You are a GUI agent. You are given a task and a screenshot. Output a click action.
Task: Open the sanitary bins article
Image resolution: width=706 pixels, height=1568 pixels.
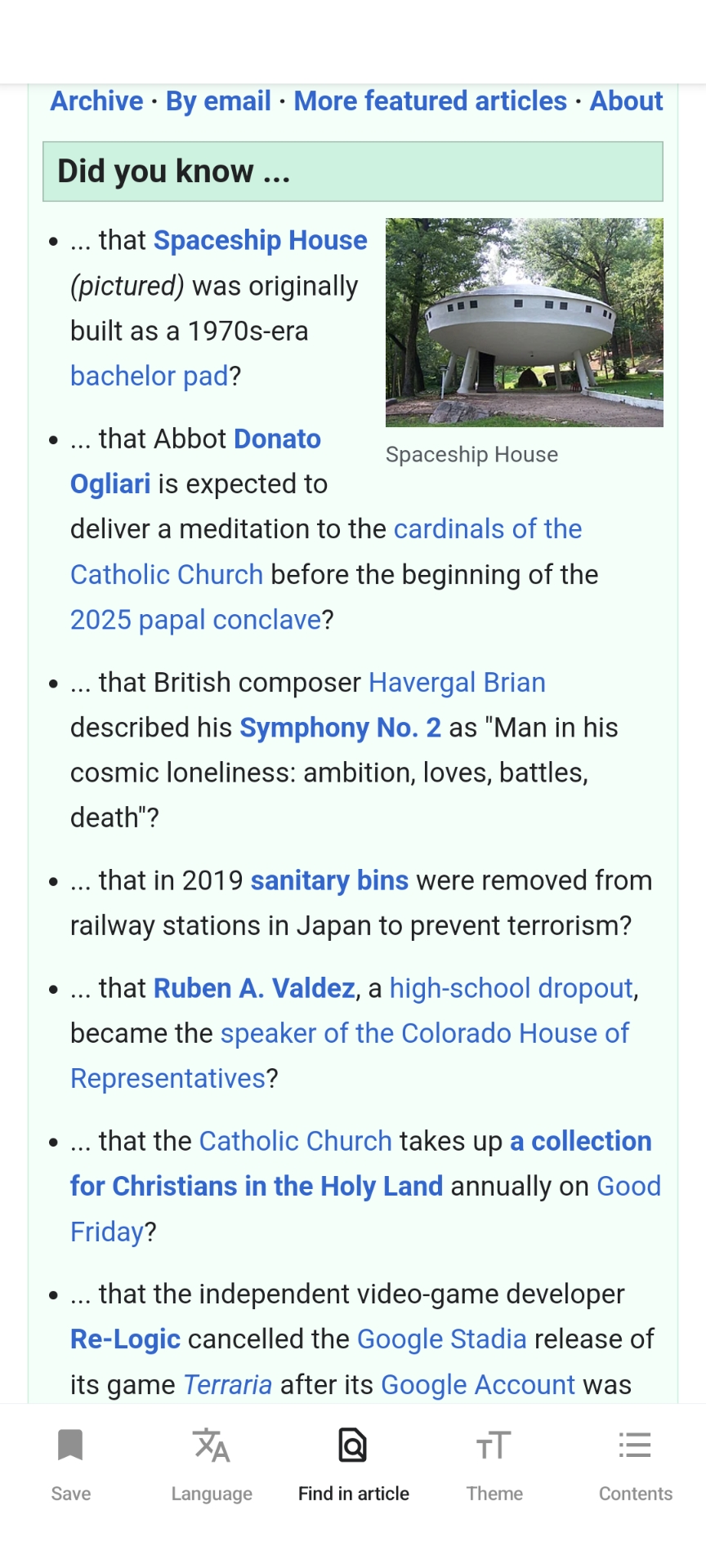[328, 881]
